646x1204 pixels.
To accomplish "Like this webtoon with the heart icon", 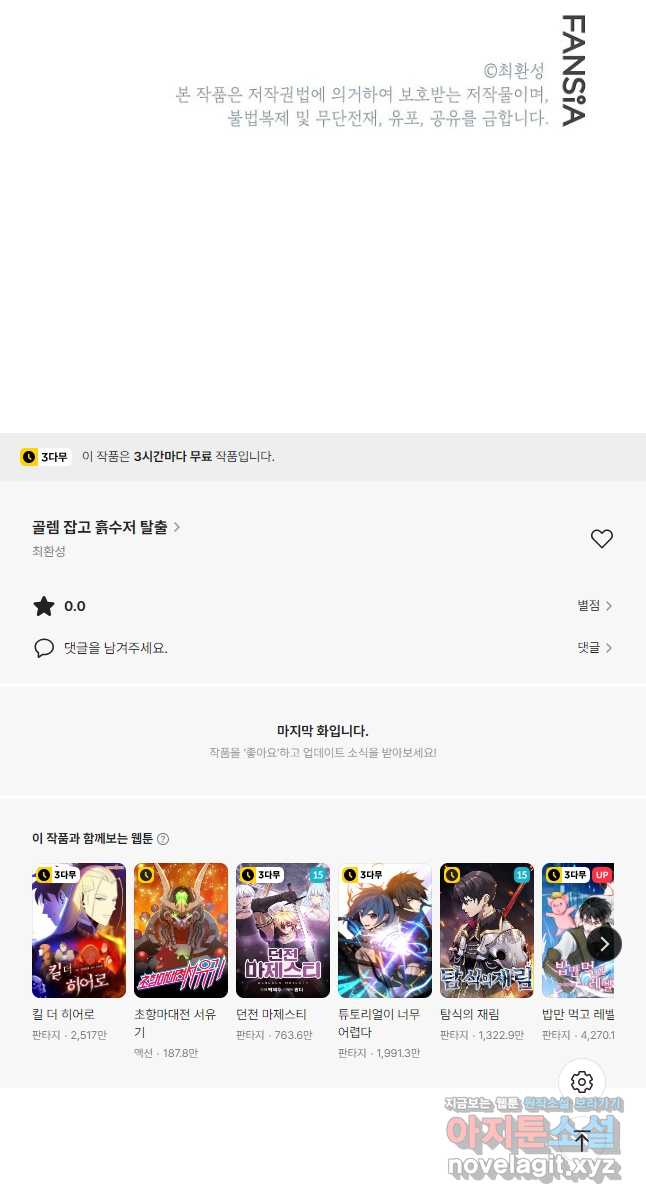I will coord(601,539).
